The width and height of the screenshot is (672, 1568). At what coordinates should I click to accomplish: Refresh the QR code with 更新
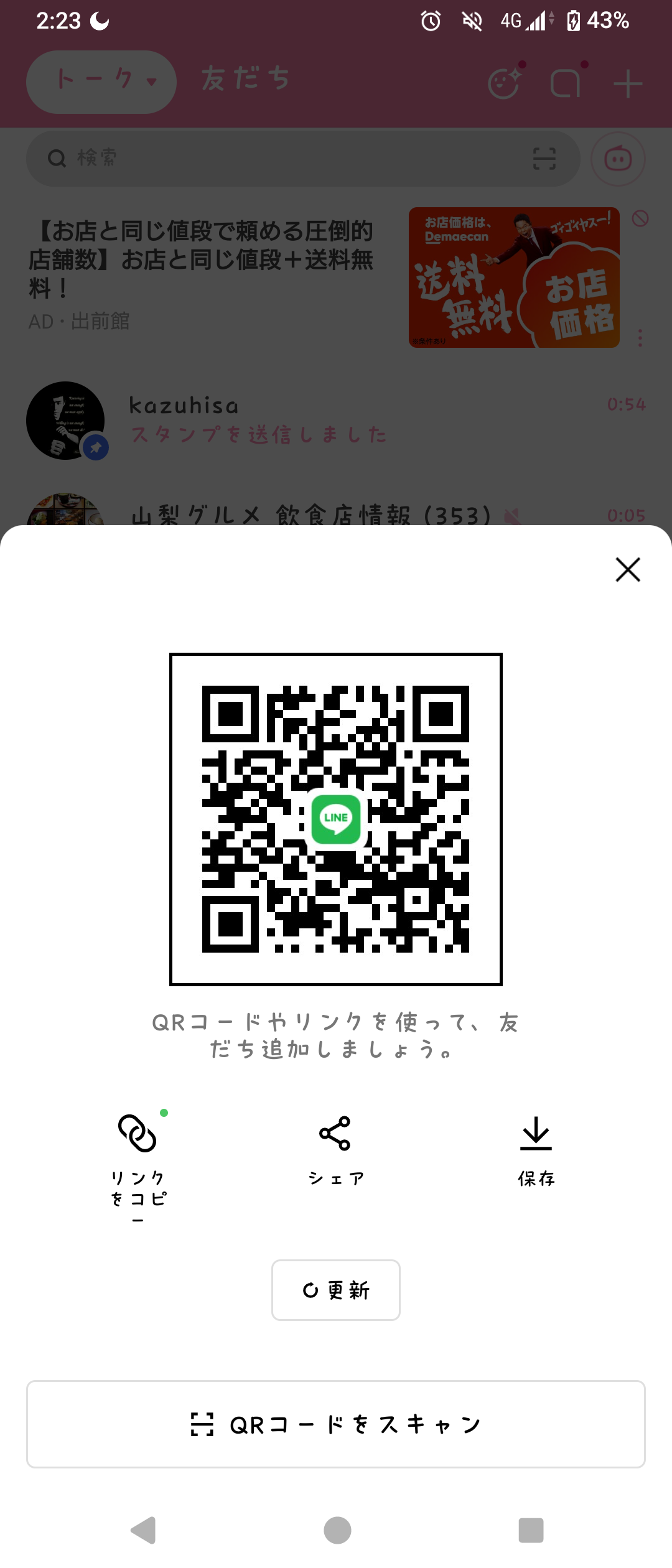pyautogui.click(x=336, y=1290)
